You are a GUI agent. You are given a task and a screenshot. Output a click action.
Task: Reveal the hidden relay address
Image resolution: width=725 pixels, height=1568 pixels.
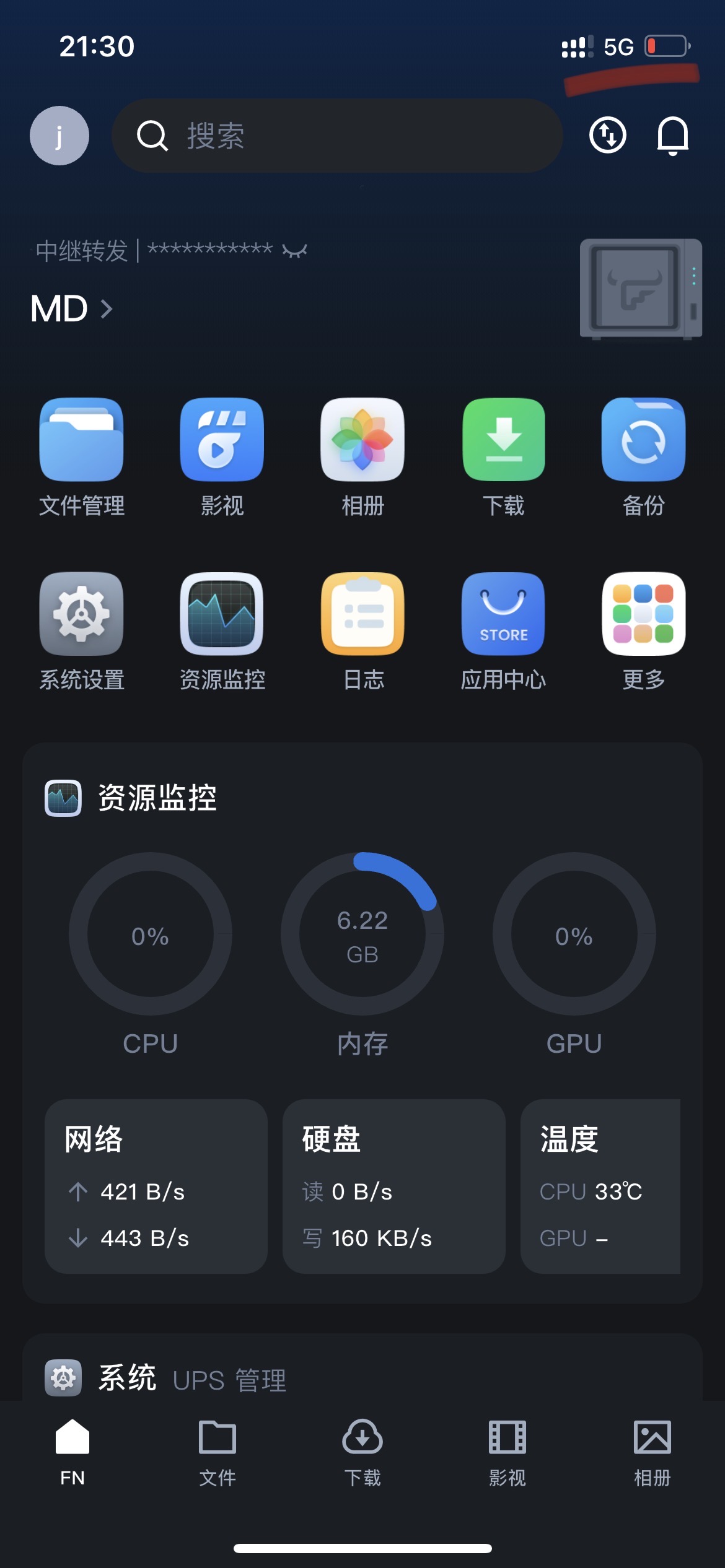tap(295, 251)
